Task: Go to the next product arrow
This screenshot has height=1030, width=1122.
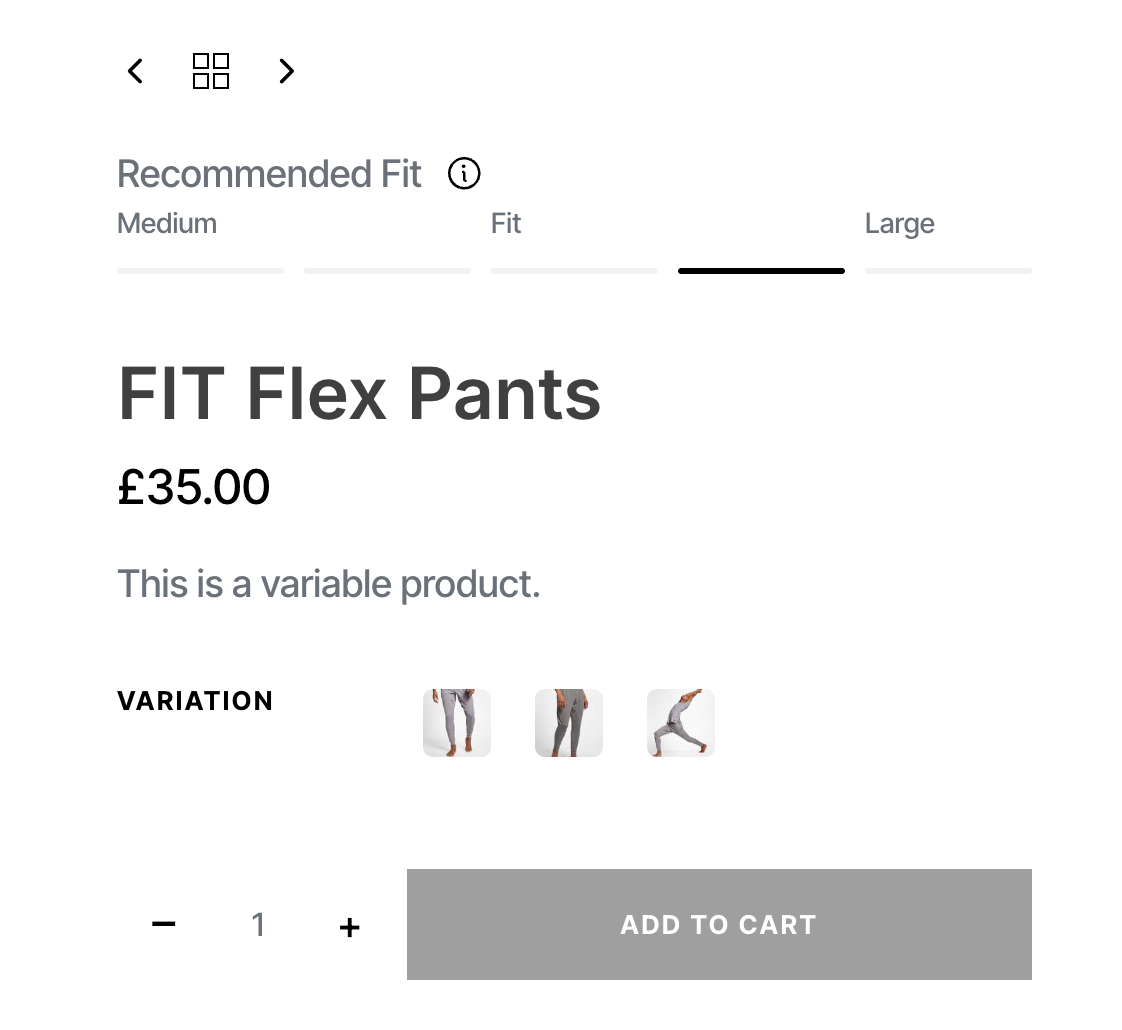Action: point(287,71)
